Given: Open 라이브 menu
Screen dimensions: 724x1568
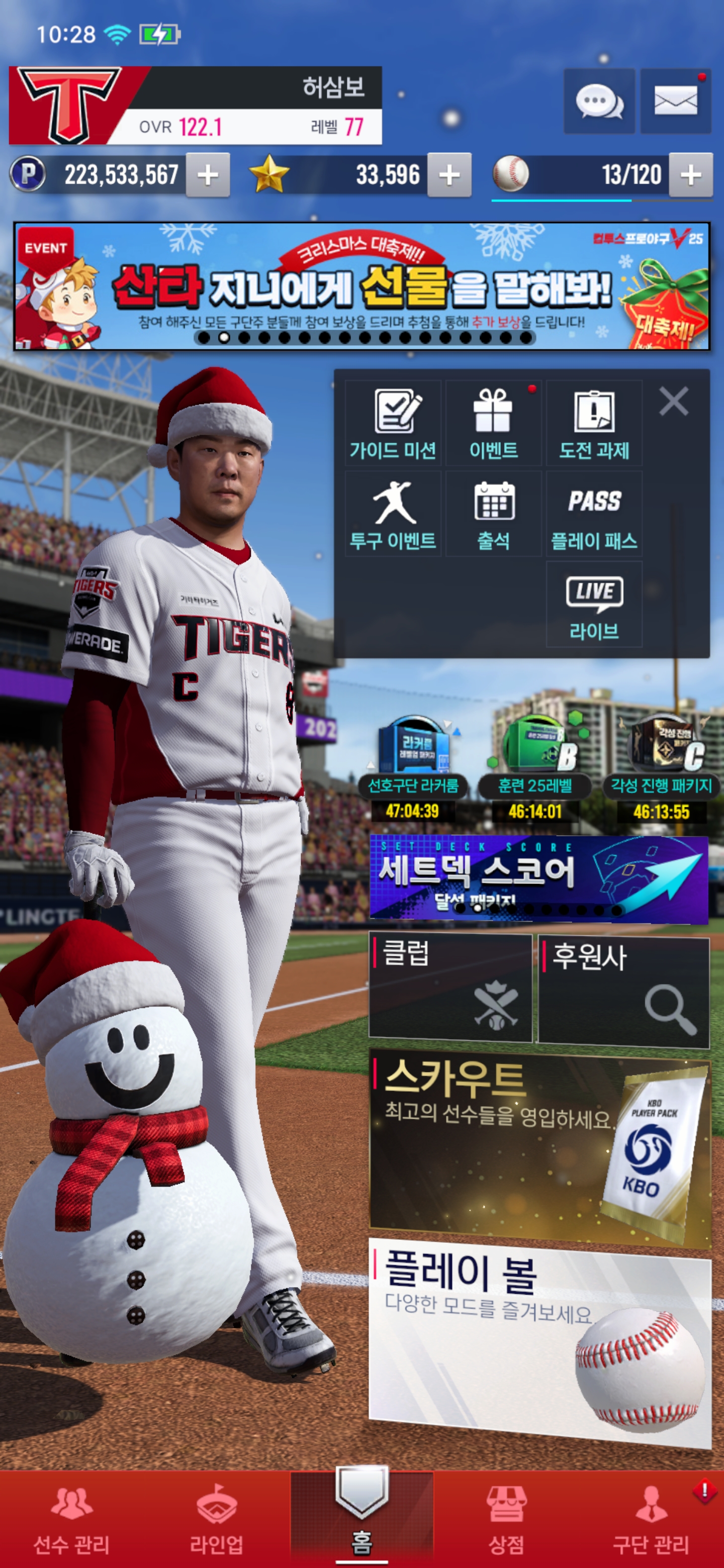Looking at the screenshot, I should (x=594, y=605).
